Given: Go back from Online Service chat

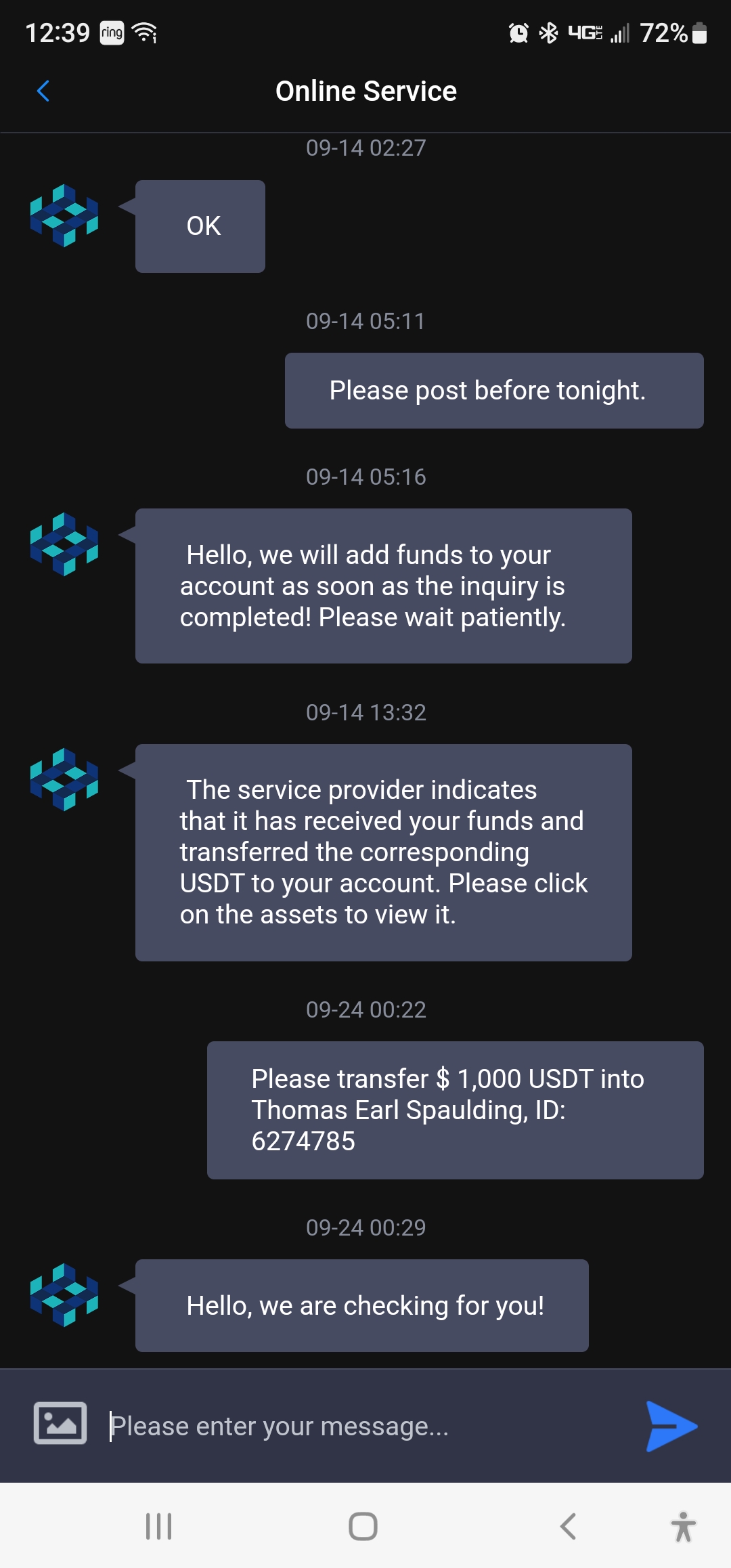Looking at the screenshot, I should pyautogui.click(x=43, y=91).
